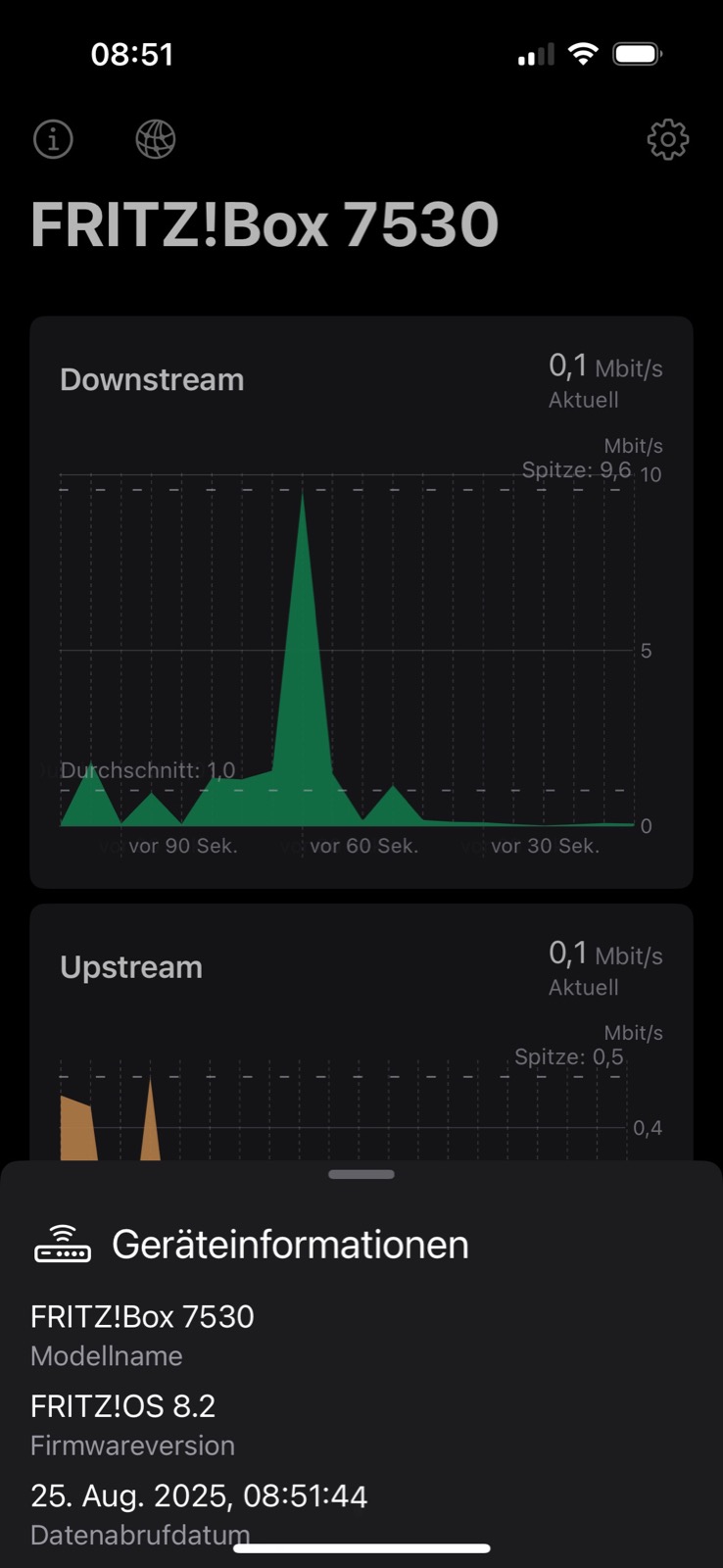Image resolution: width=723 pixels, height=1568 pixels.
Task: Open the settings gear
Action: (x=668, y=140)
